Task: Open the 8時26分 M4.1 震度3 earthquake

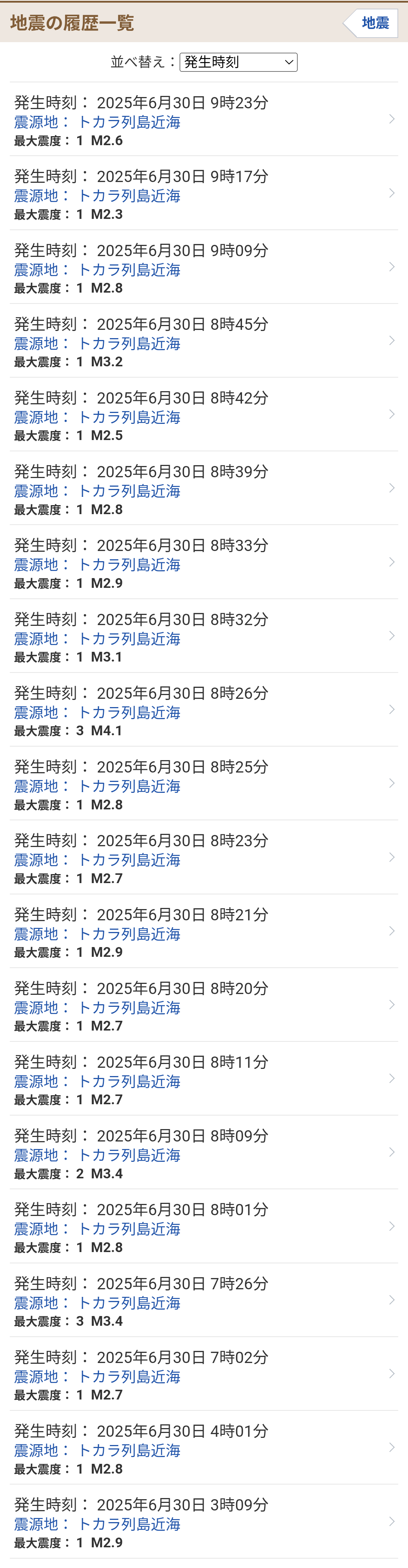Action: (x=203, y=710)
